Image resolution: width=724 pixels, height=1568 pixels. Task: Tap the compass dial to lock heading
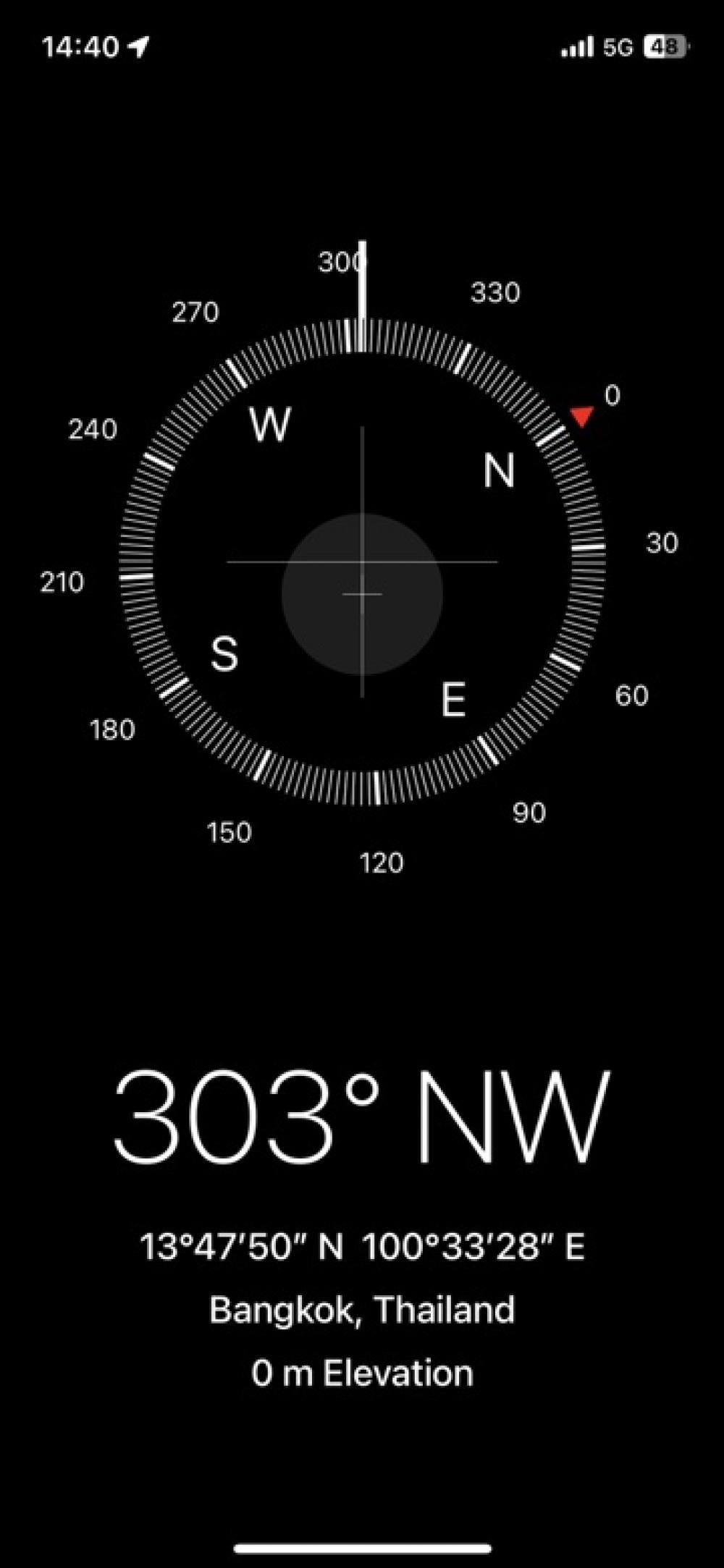point(362,562)
